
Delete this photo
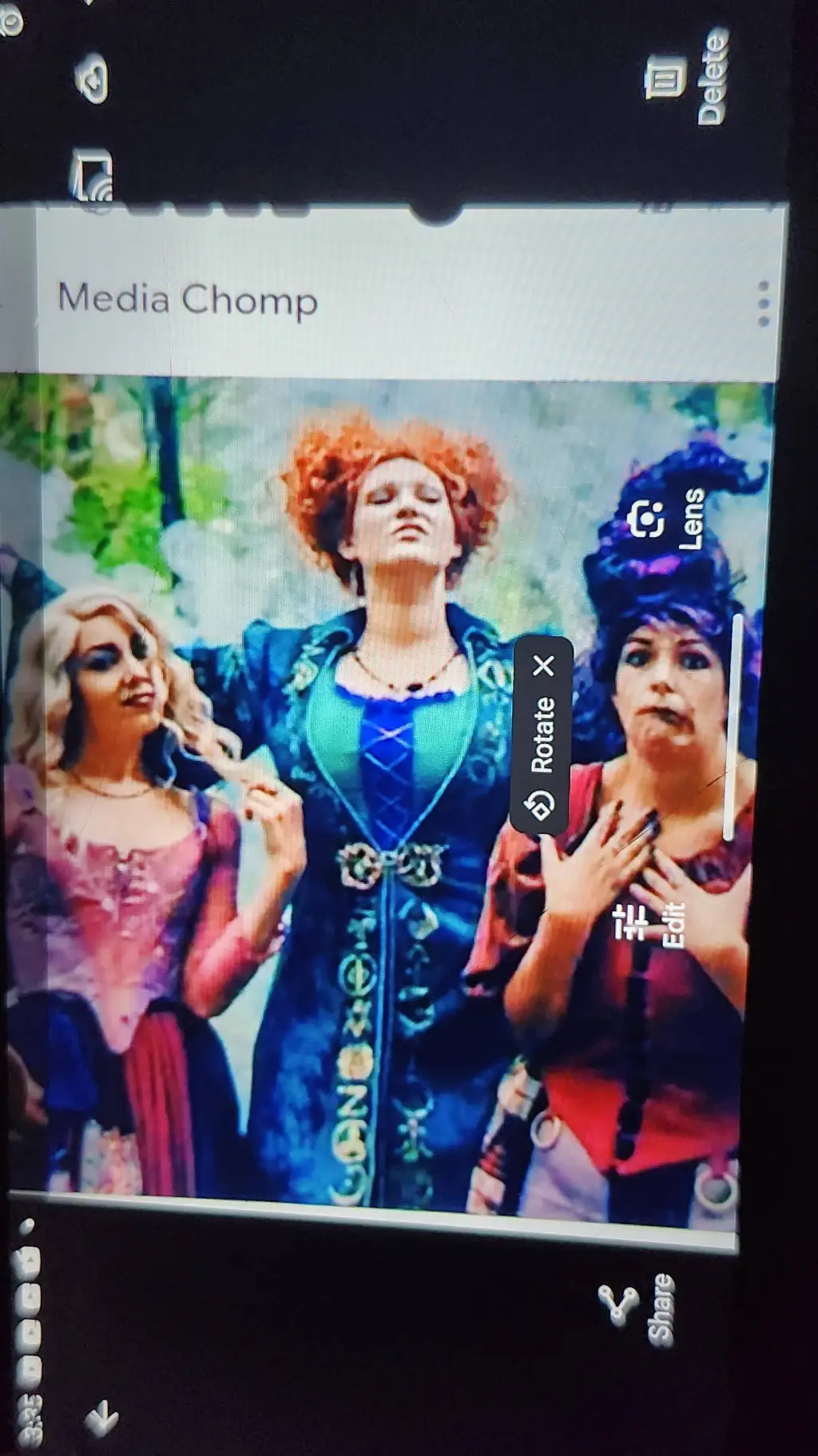click(667, 78)
